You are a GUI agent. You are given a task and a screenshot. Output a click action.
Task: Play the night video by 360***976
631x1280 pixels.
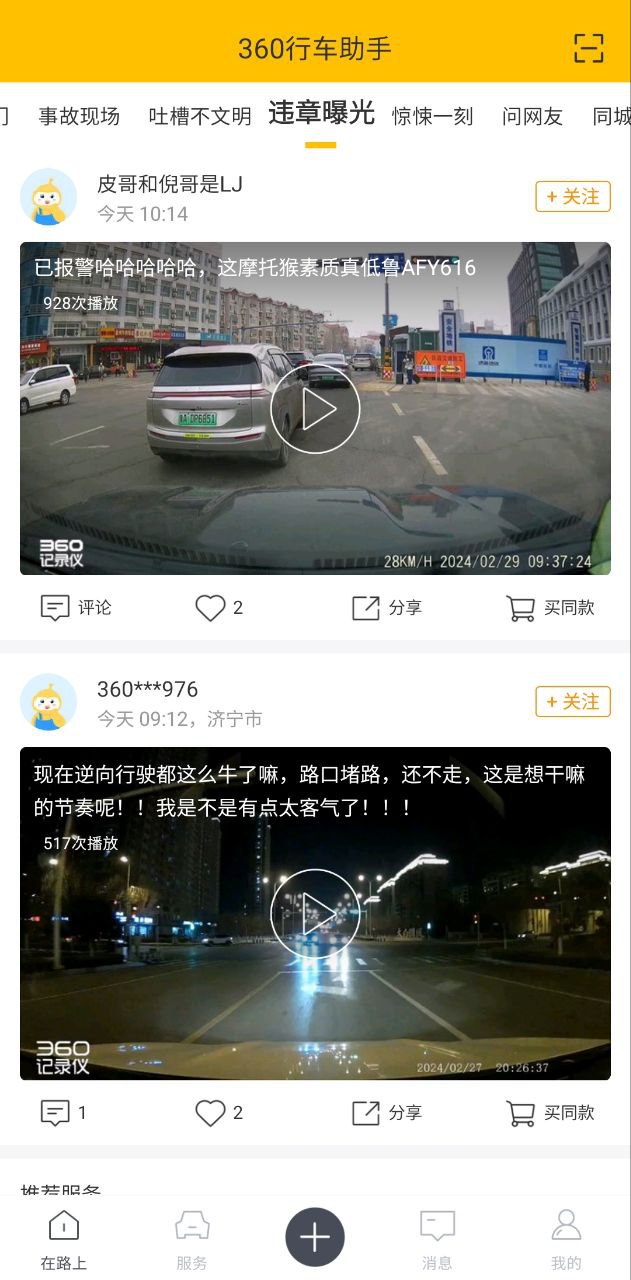point(315,914)
